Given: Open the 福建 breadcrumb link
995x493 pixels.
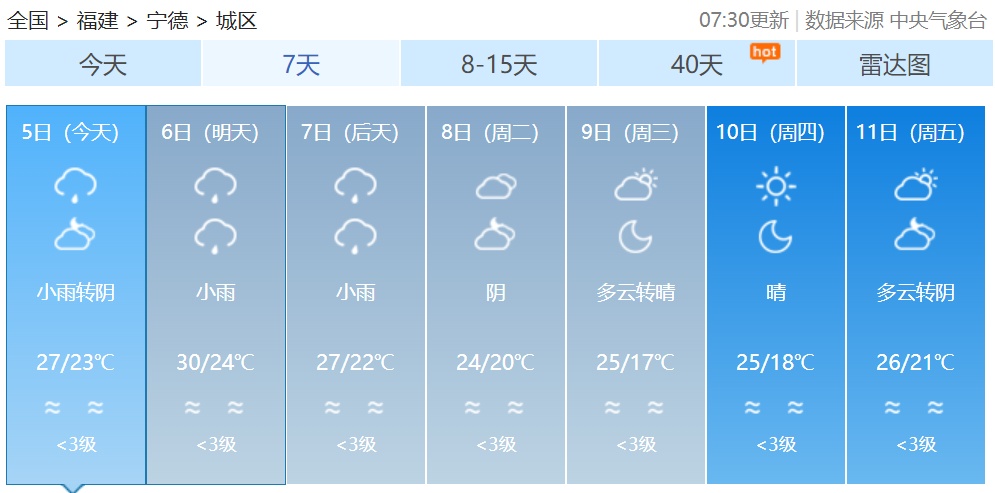Looking at the screenshot, I should coord(97,20).
